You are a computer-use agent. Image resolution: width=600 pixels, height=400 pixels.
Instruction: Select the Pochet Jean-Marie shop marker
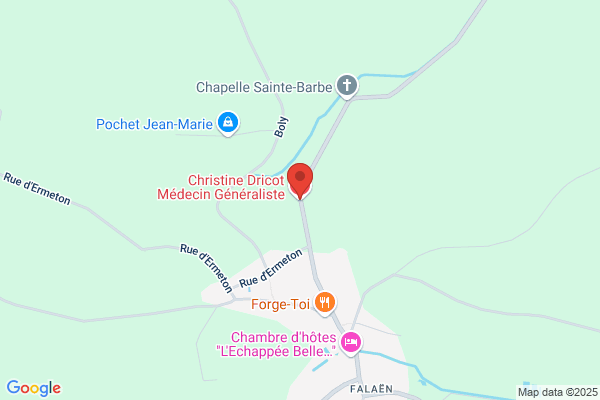[x=228, y=123]
